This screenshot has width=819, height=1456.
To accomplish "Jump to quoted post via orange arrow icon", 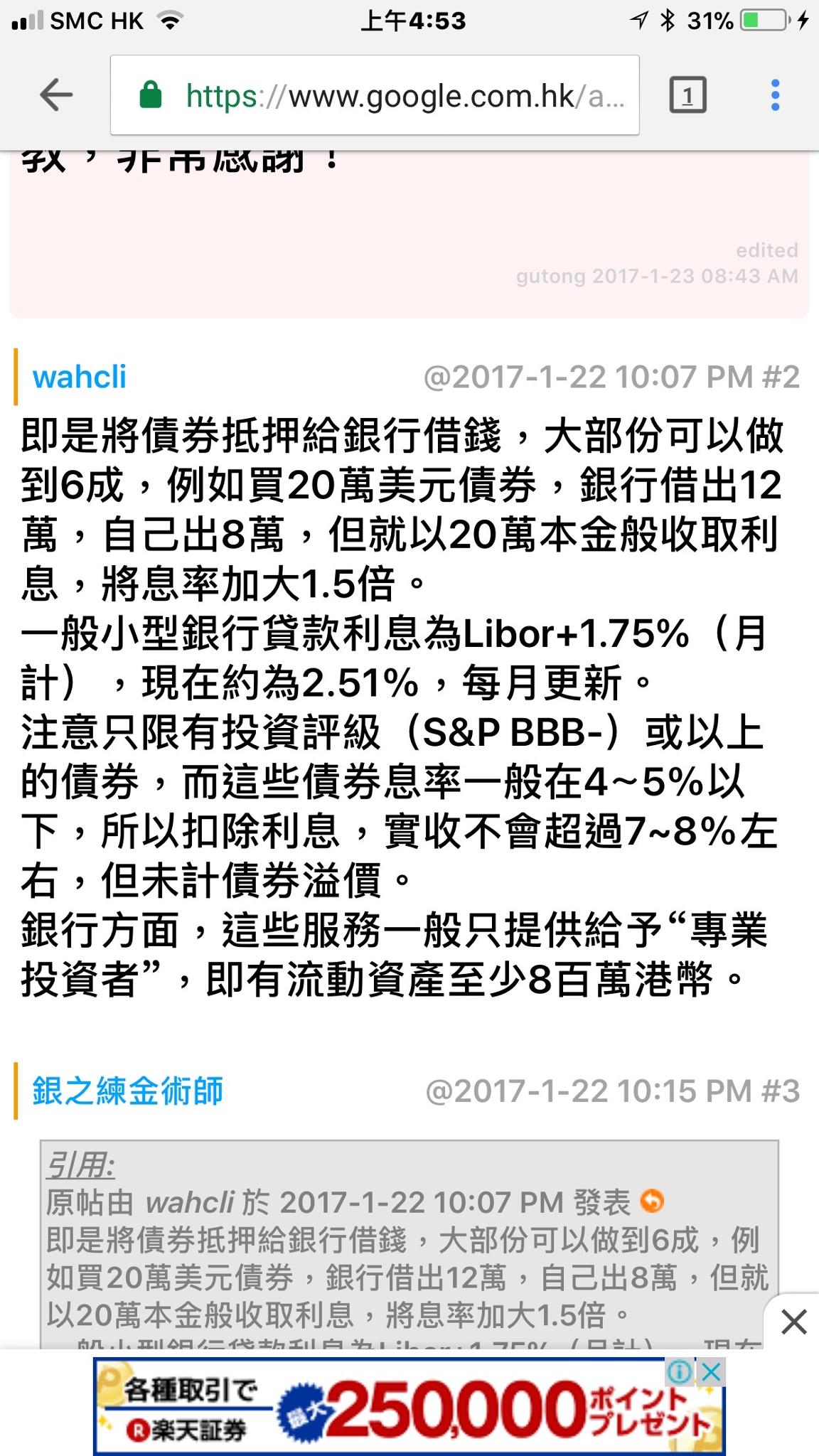I will (652, 1201).
